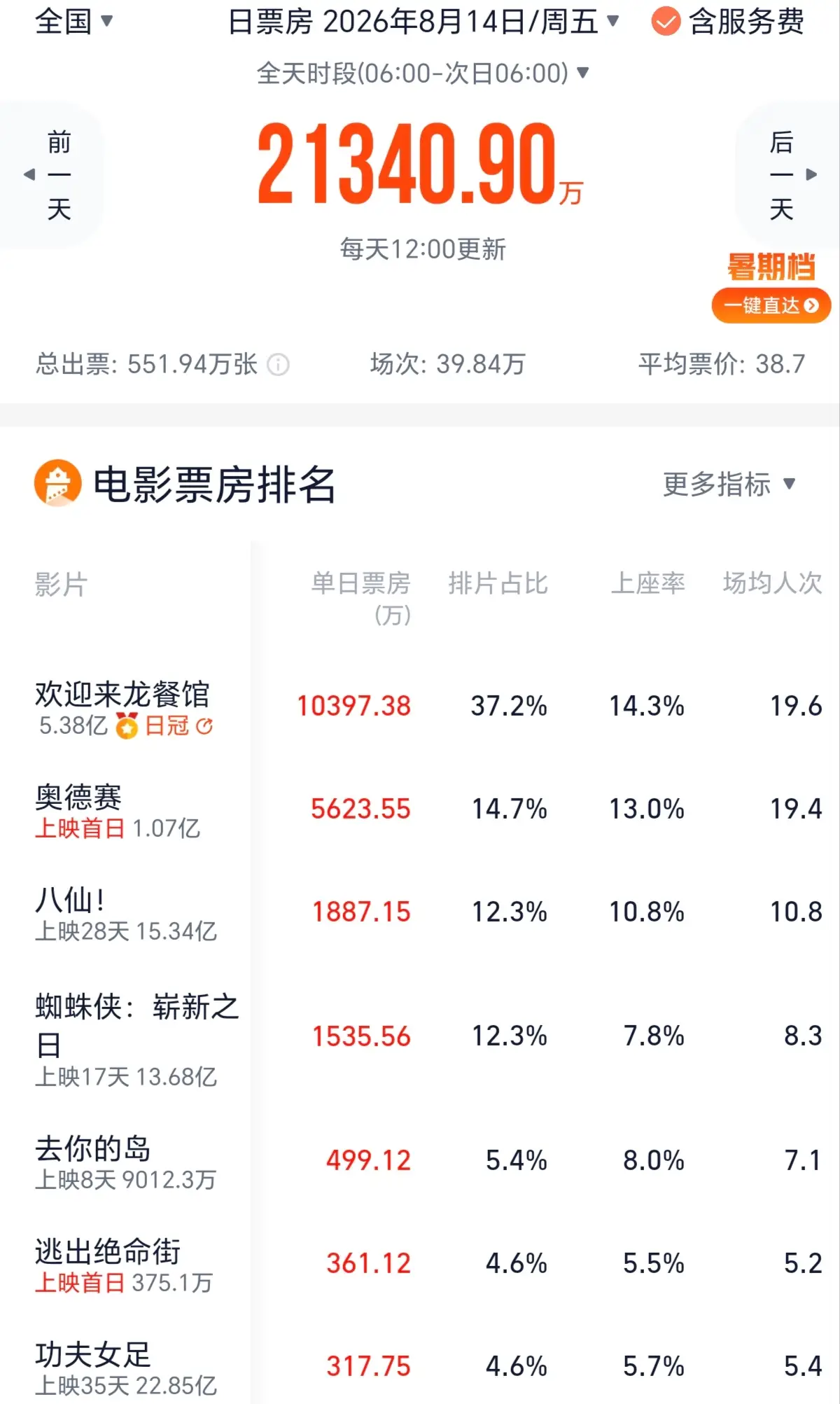
Task: Open the 全国 region dropdown
Action: (73, 22)
